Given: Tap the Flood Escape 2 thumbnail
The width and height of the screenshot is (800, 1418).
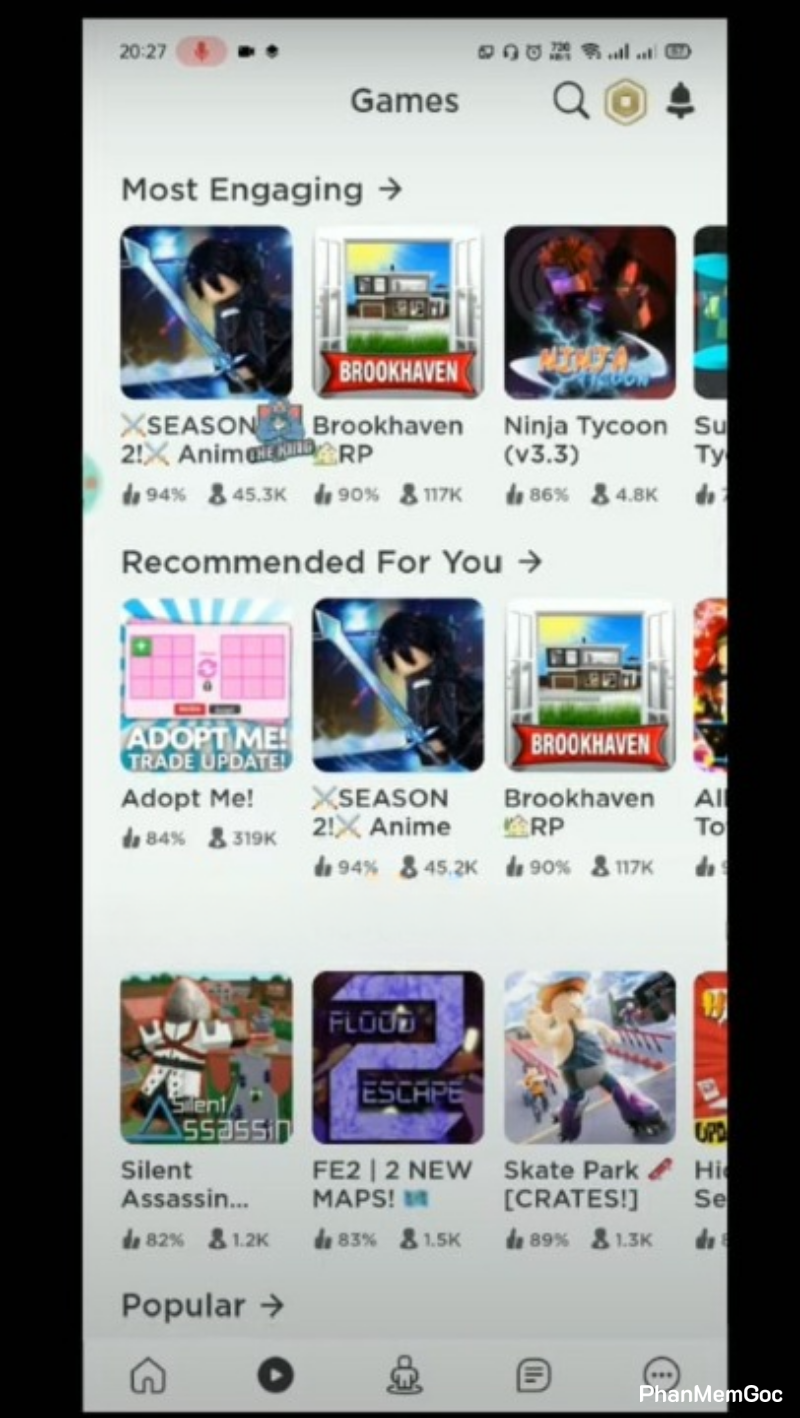Looking at the screenshot, I should click(398, 1057).
